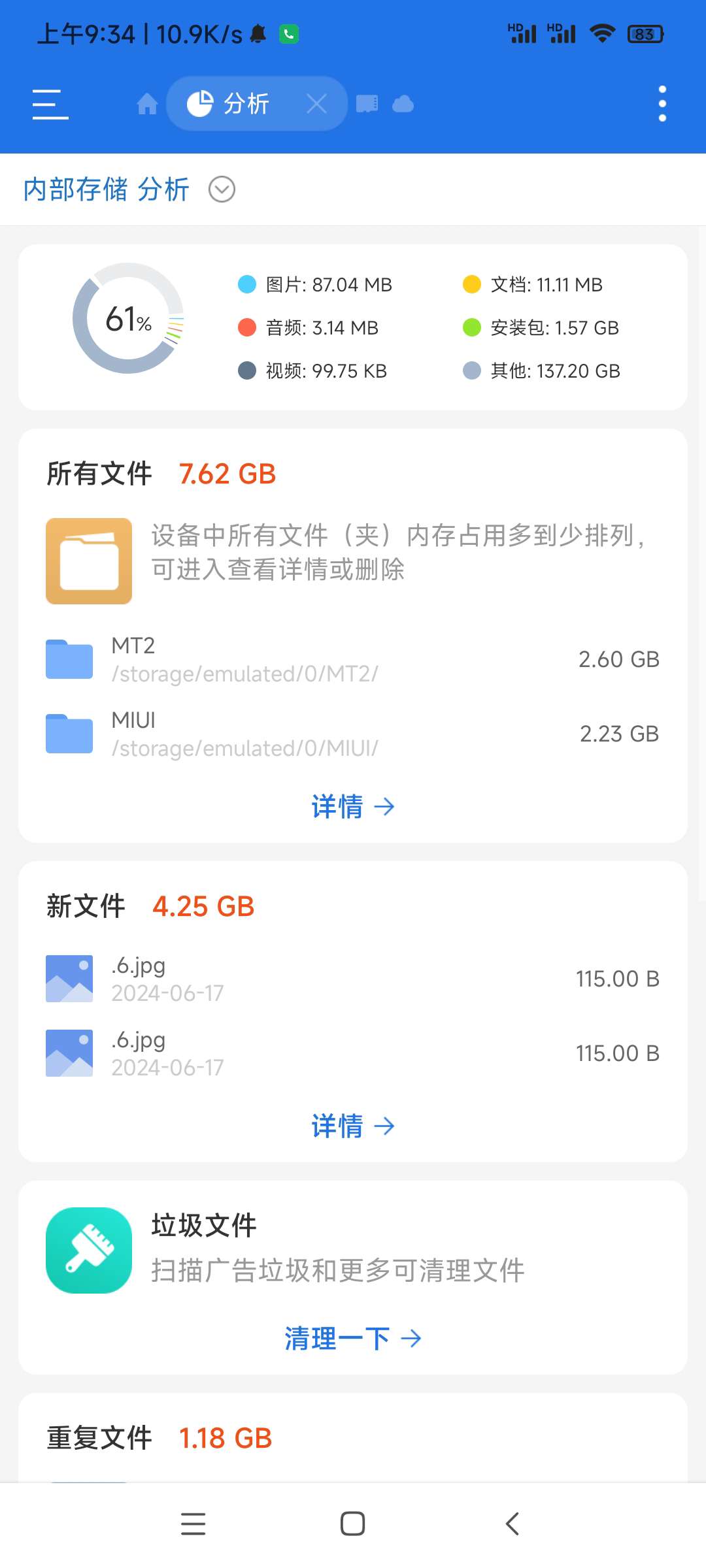Go to the home tab icon
Image resolution: width=706 pixels, height=1568 pixels.
pyautogui.click(x=147, y=104)
